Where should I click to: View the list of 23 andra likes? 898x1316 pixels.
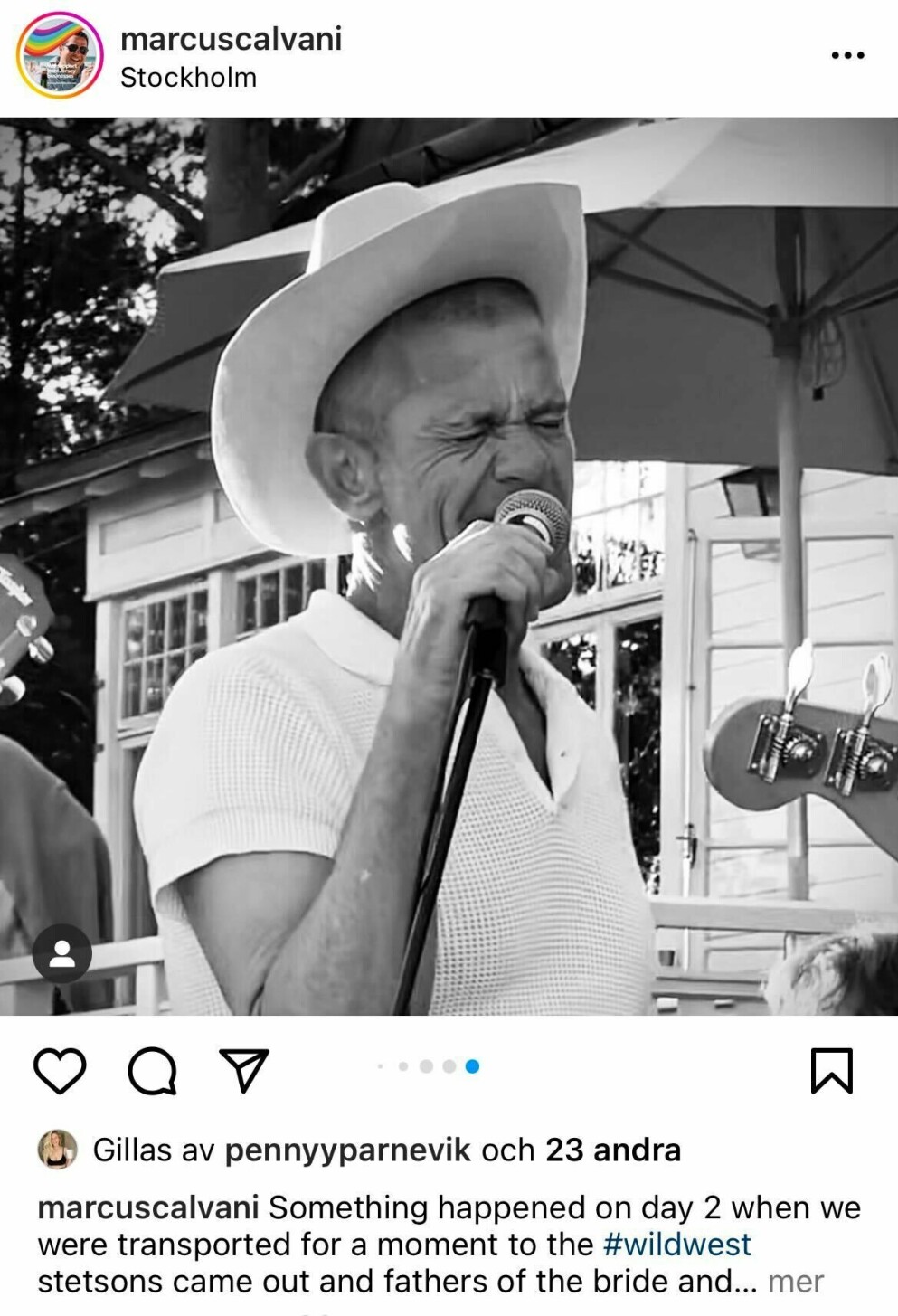coord(612,1150)
